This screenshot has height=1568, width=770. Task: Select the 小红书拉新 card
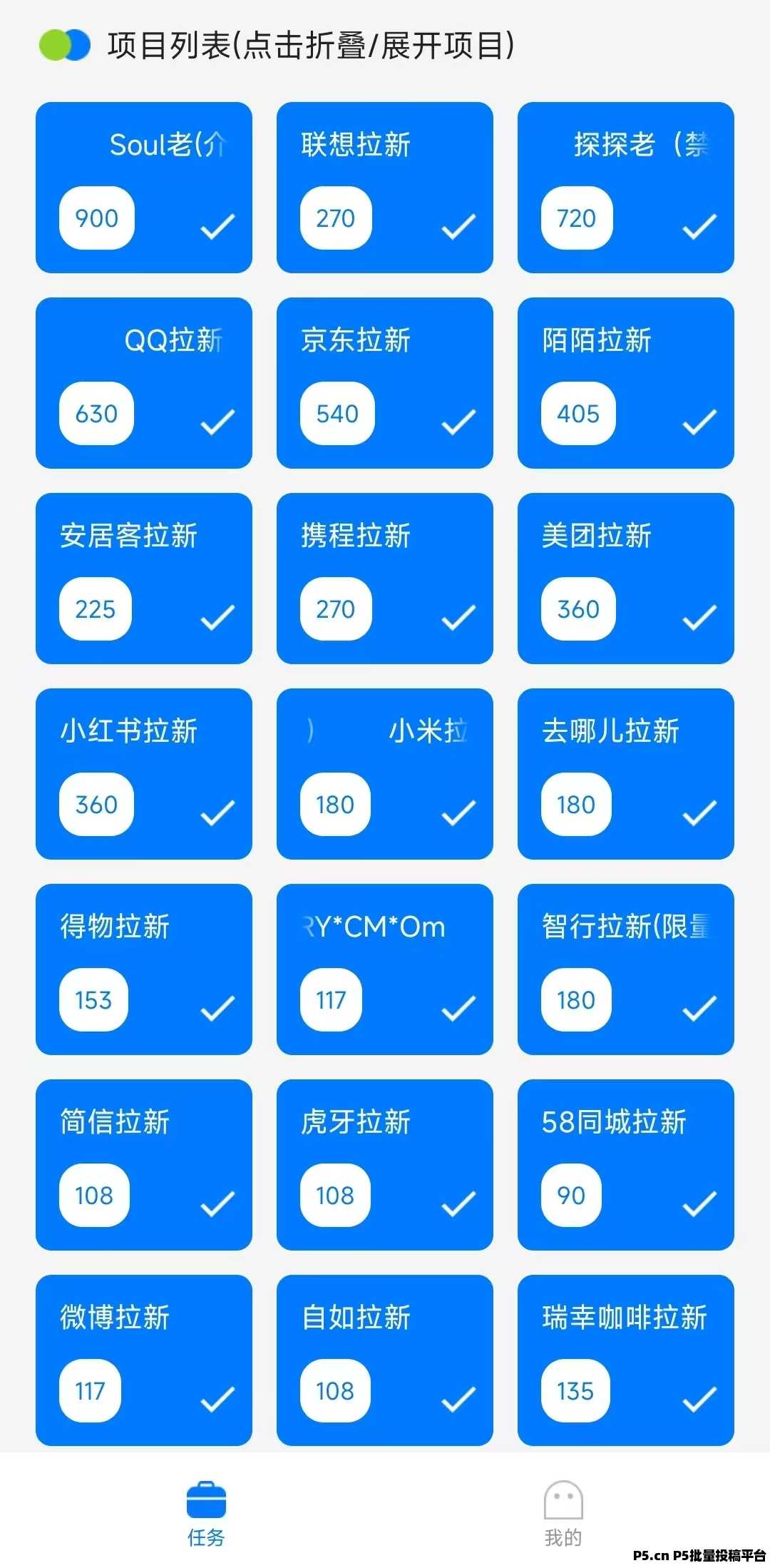pyautogui.click(x=143, y=774)
